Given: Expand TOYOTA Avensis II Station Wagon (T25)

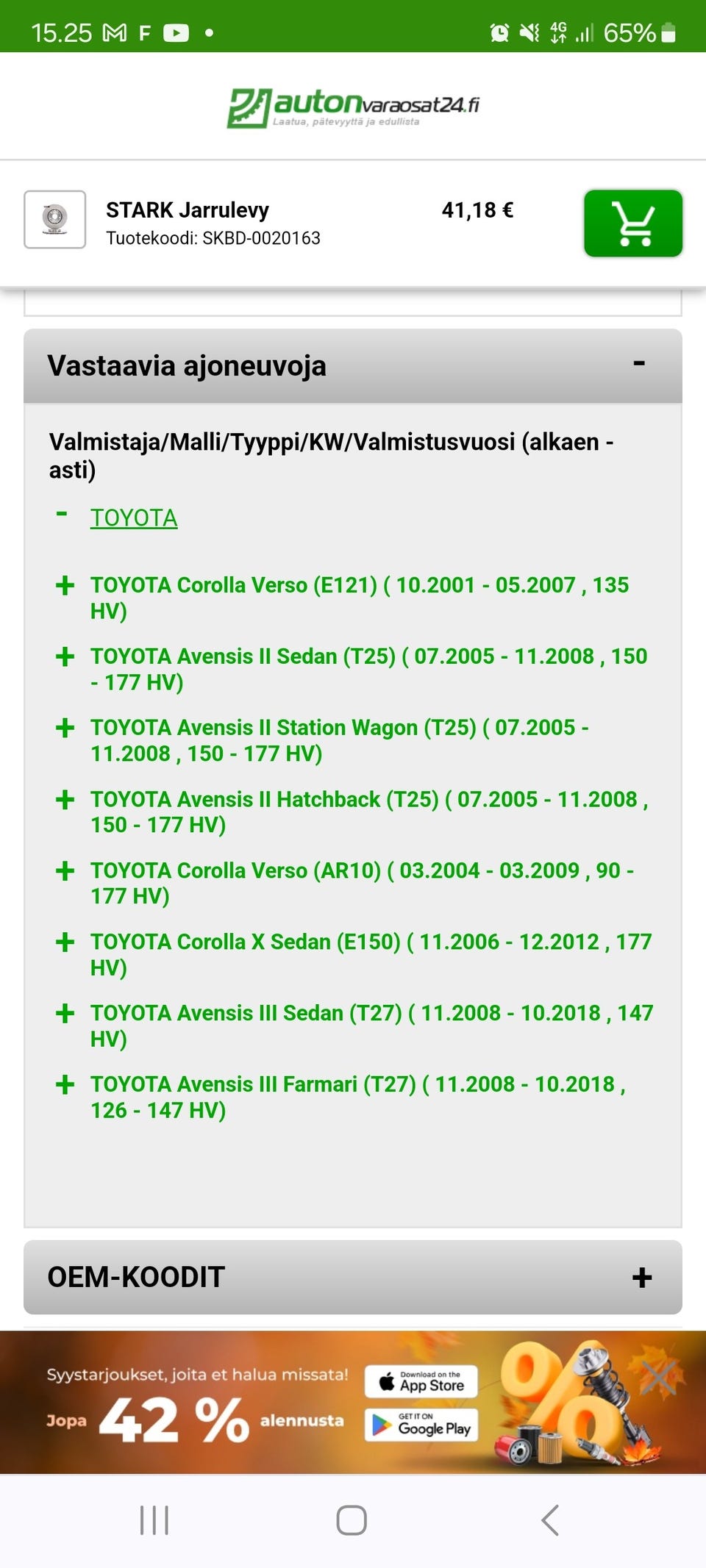Looking at the screenshot, I should pos(65,728).
